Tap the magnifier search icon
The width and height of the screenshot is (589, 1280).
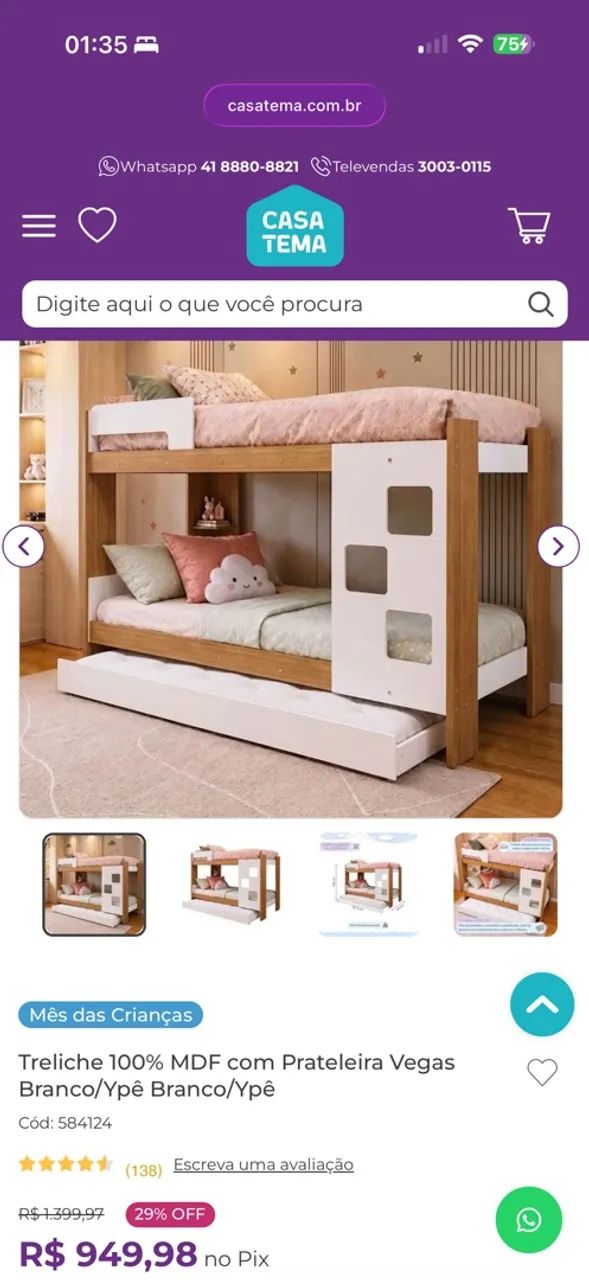[x=541, y=304]
